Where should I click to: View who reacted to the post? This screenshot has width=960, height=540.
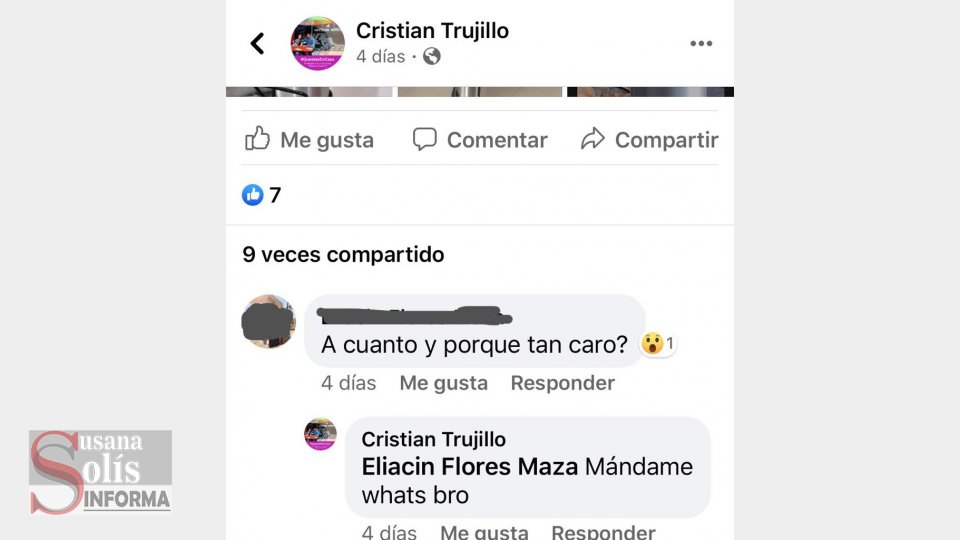tap(262, 195)
